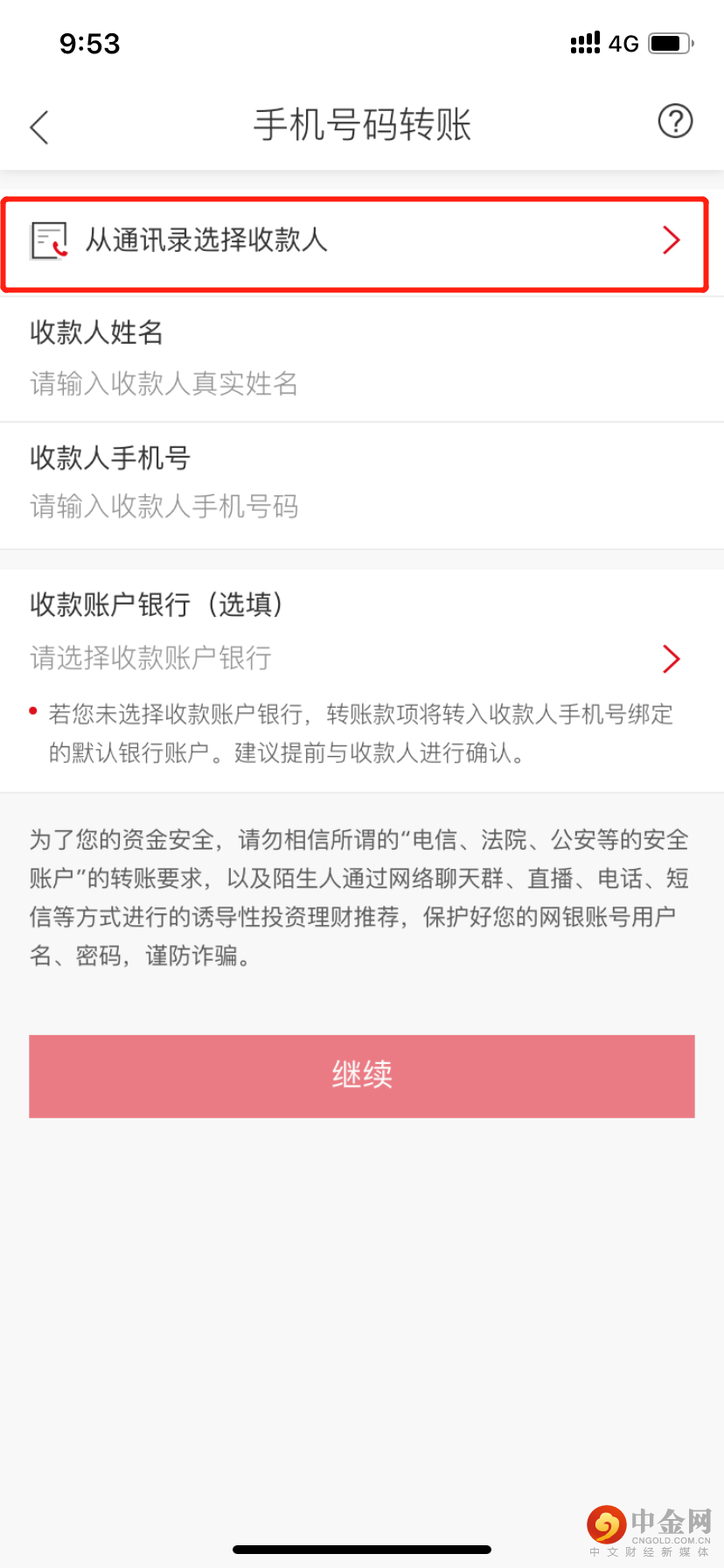Go back from 手机号码转账 page

pos(39,127)
